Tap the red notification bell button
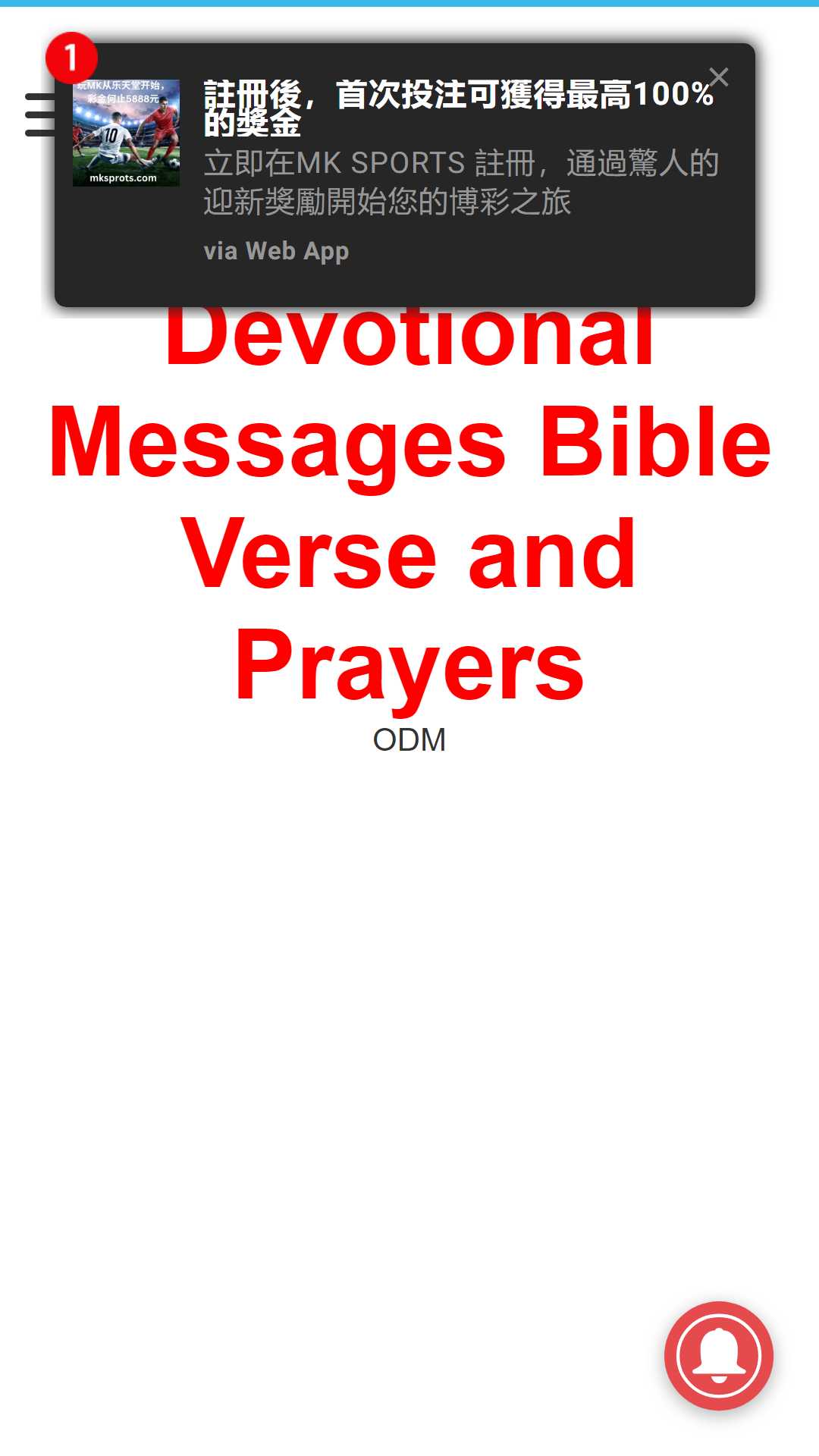819x1456 pixels. click(x=719, y=1356)
